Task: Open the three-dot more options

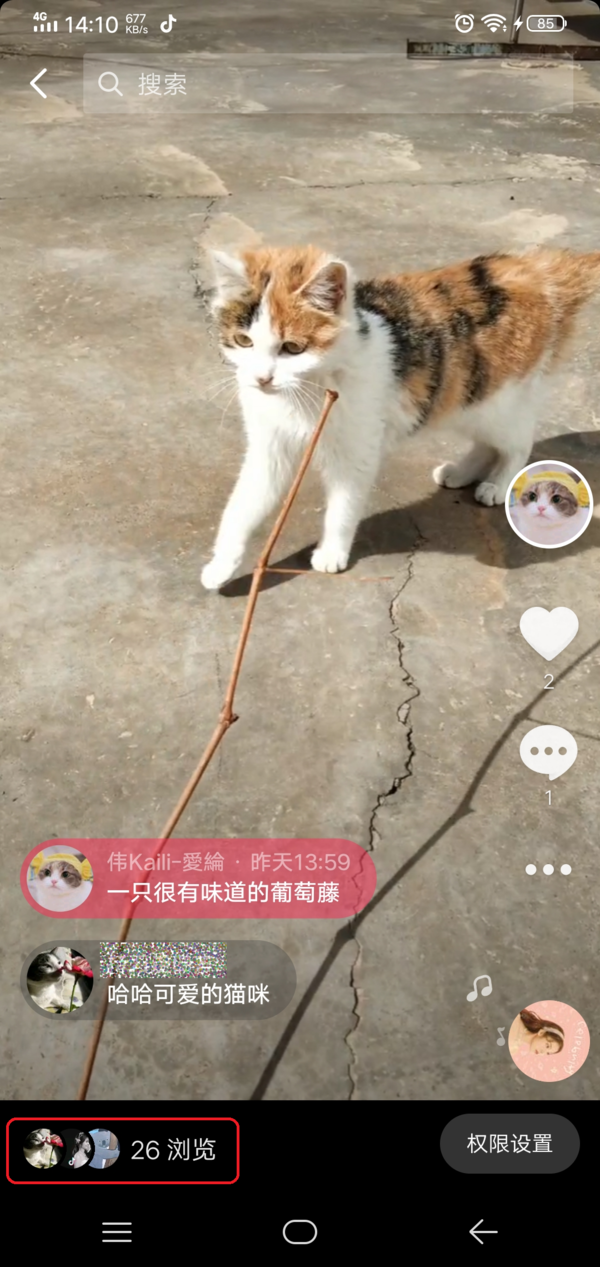Action: [x=548, y=869]
